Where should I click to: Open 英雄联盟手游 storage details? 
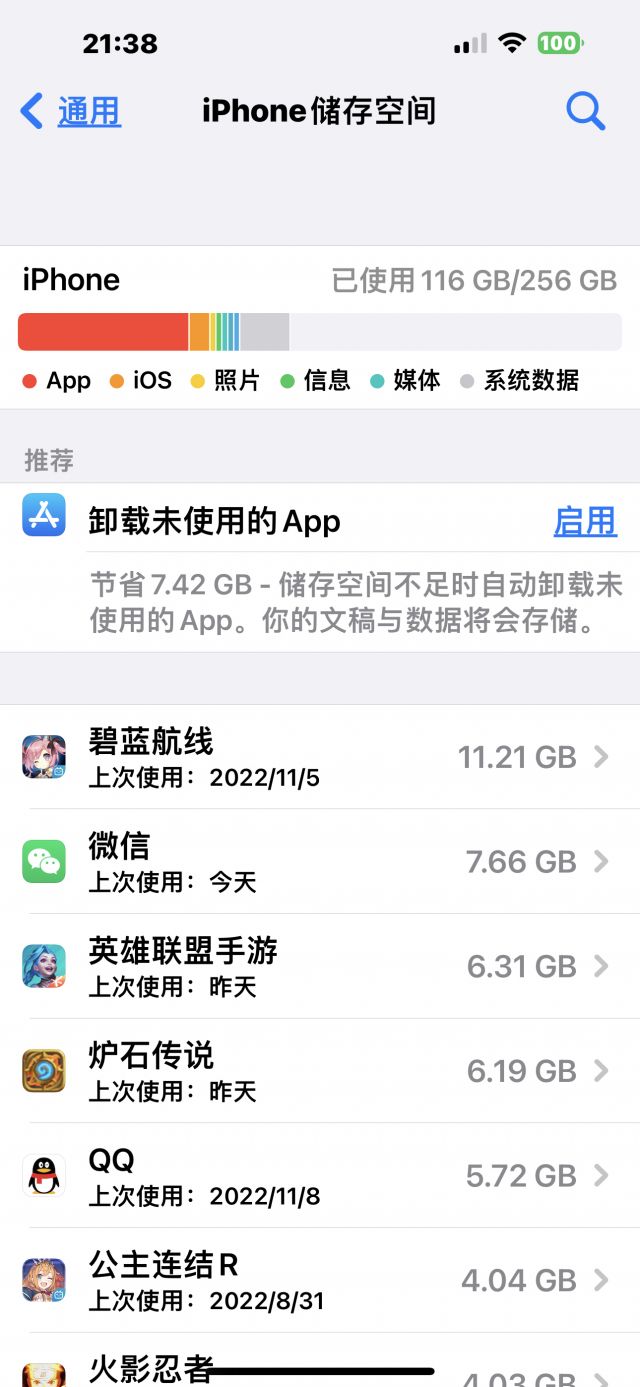320,966
